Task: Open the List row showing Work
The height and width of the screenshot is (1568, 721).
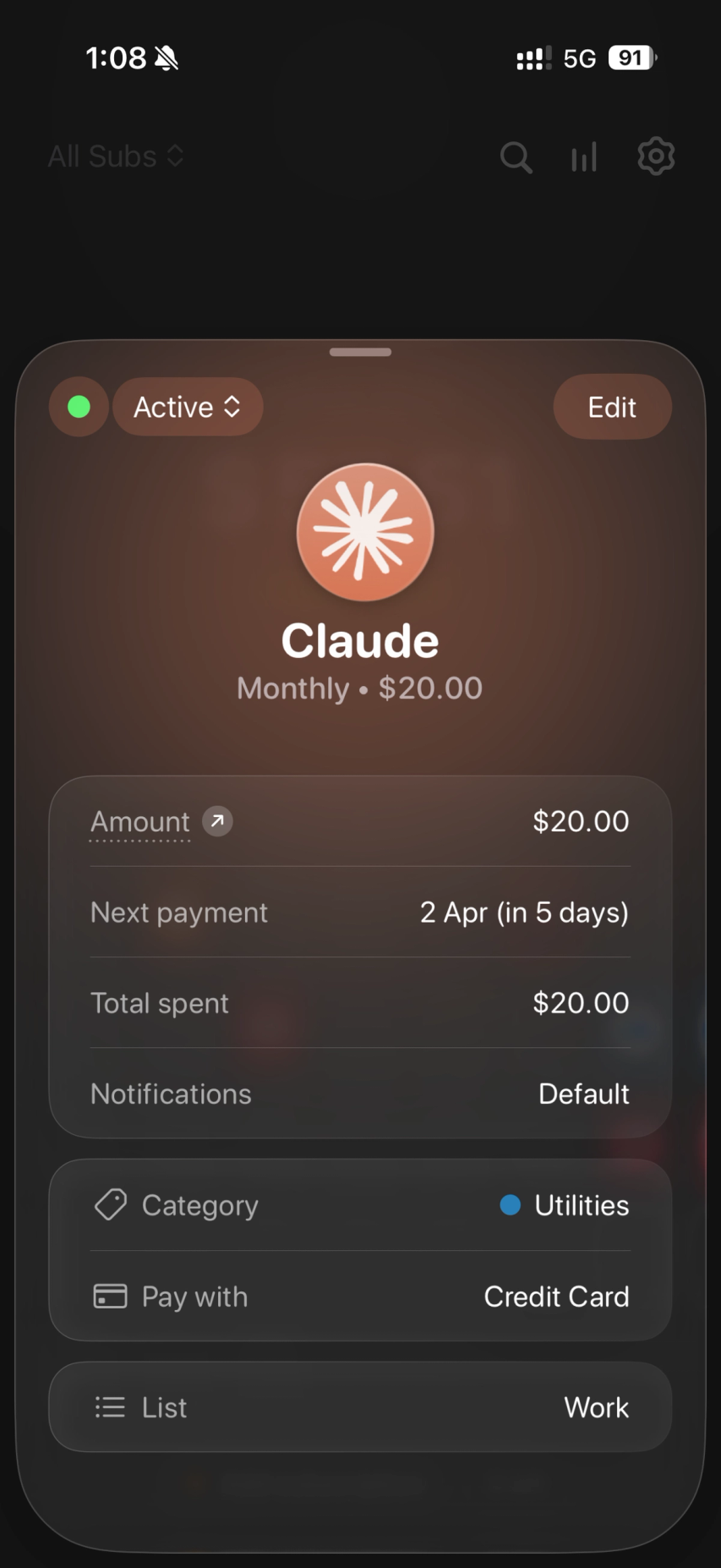Action: click(x=360, y=1407)
